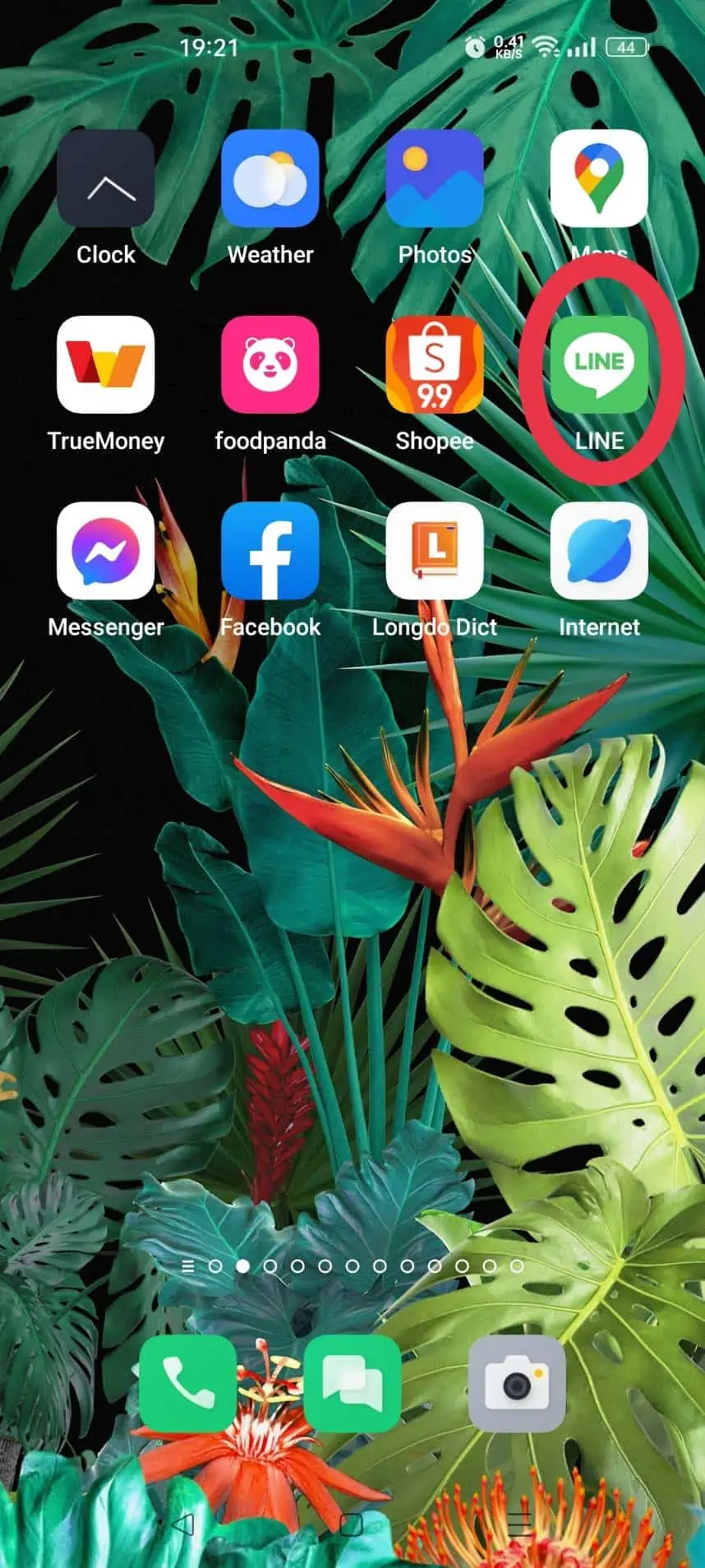This screenshot has height=1568, width=705.
Task: Open Google Maps
Action: click(598, 178)
